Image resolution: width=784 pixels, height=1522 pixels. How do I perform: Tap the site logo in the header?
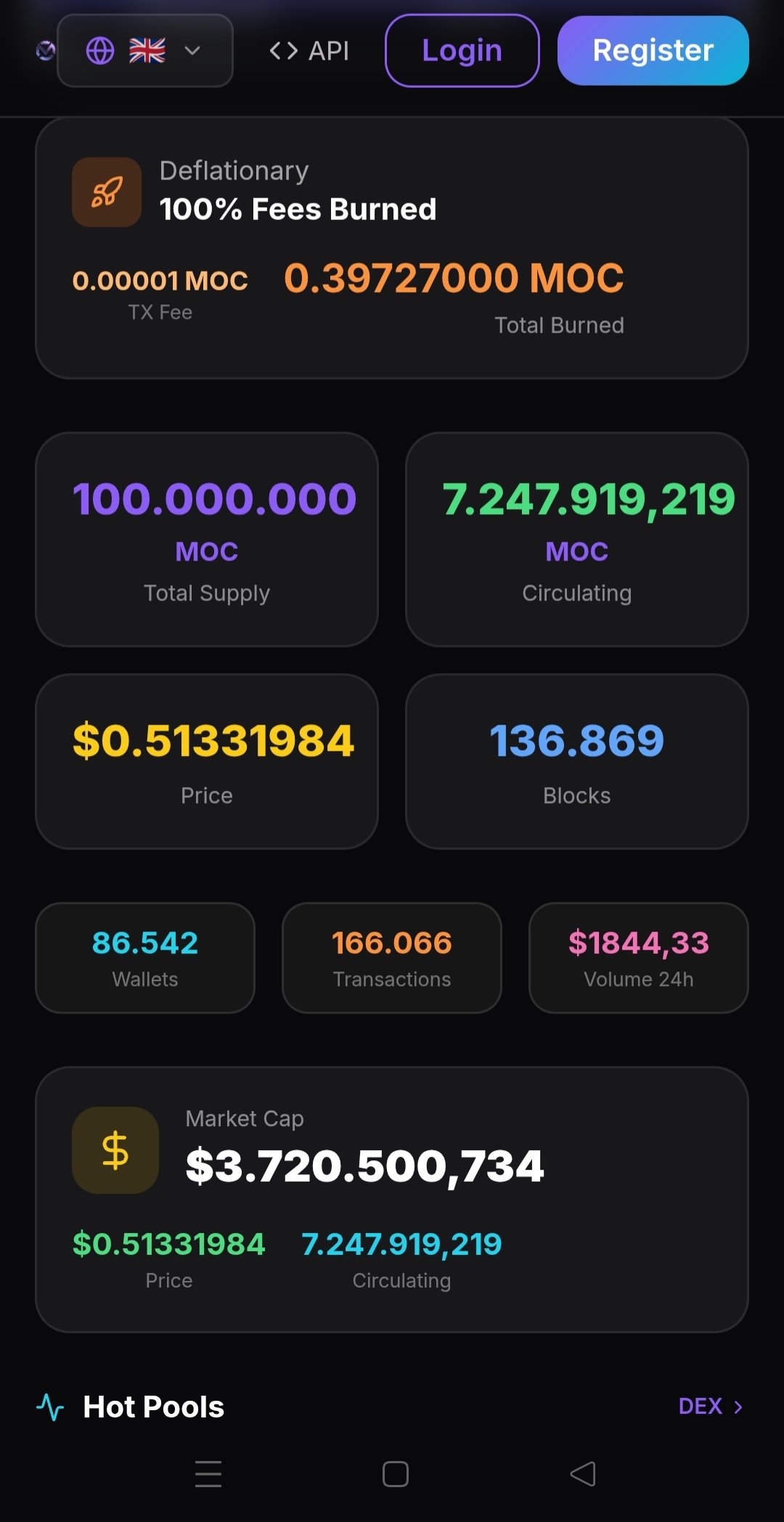coord(46,51)
